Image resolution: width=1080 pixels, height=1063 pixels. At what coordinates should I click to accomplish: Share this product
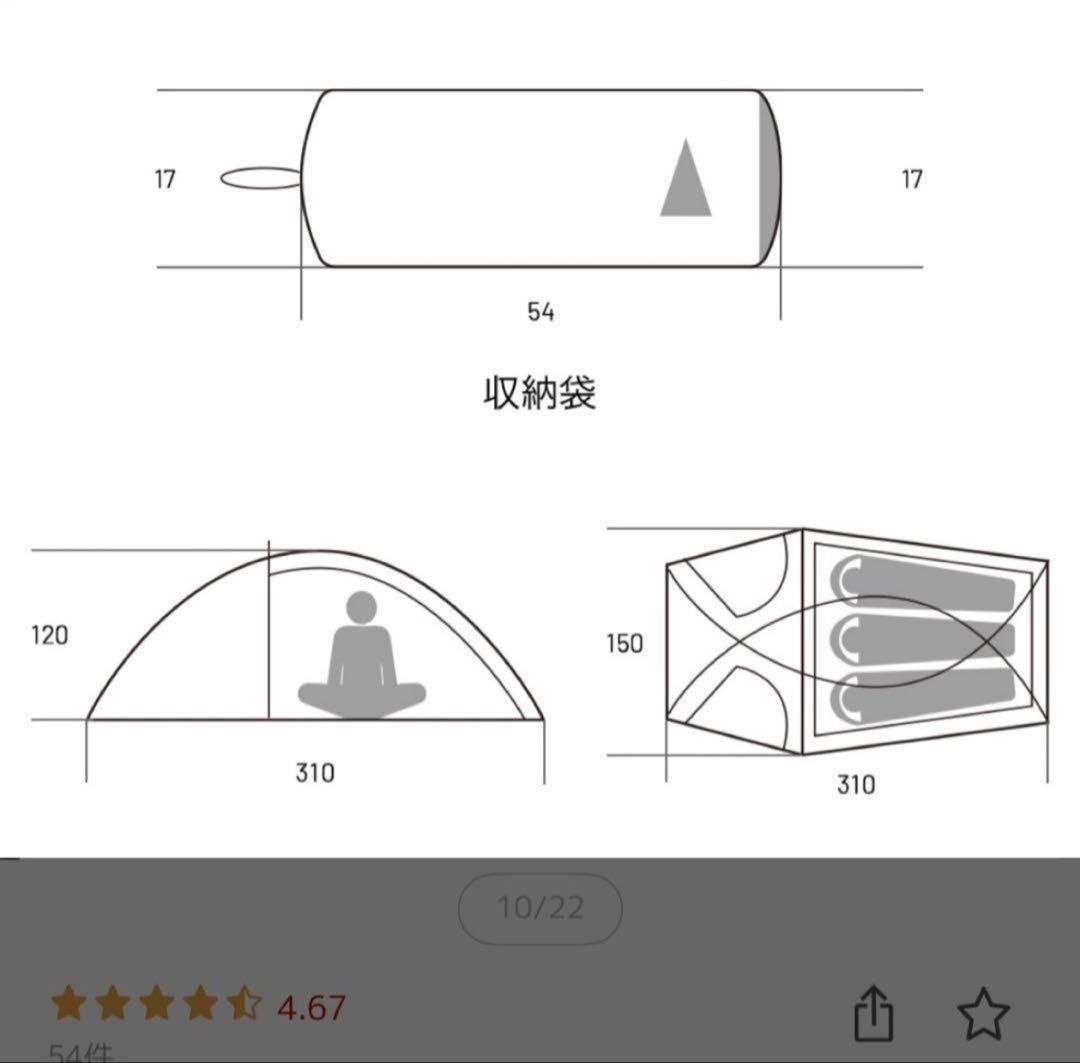pos(873,1013)
